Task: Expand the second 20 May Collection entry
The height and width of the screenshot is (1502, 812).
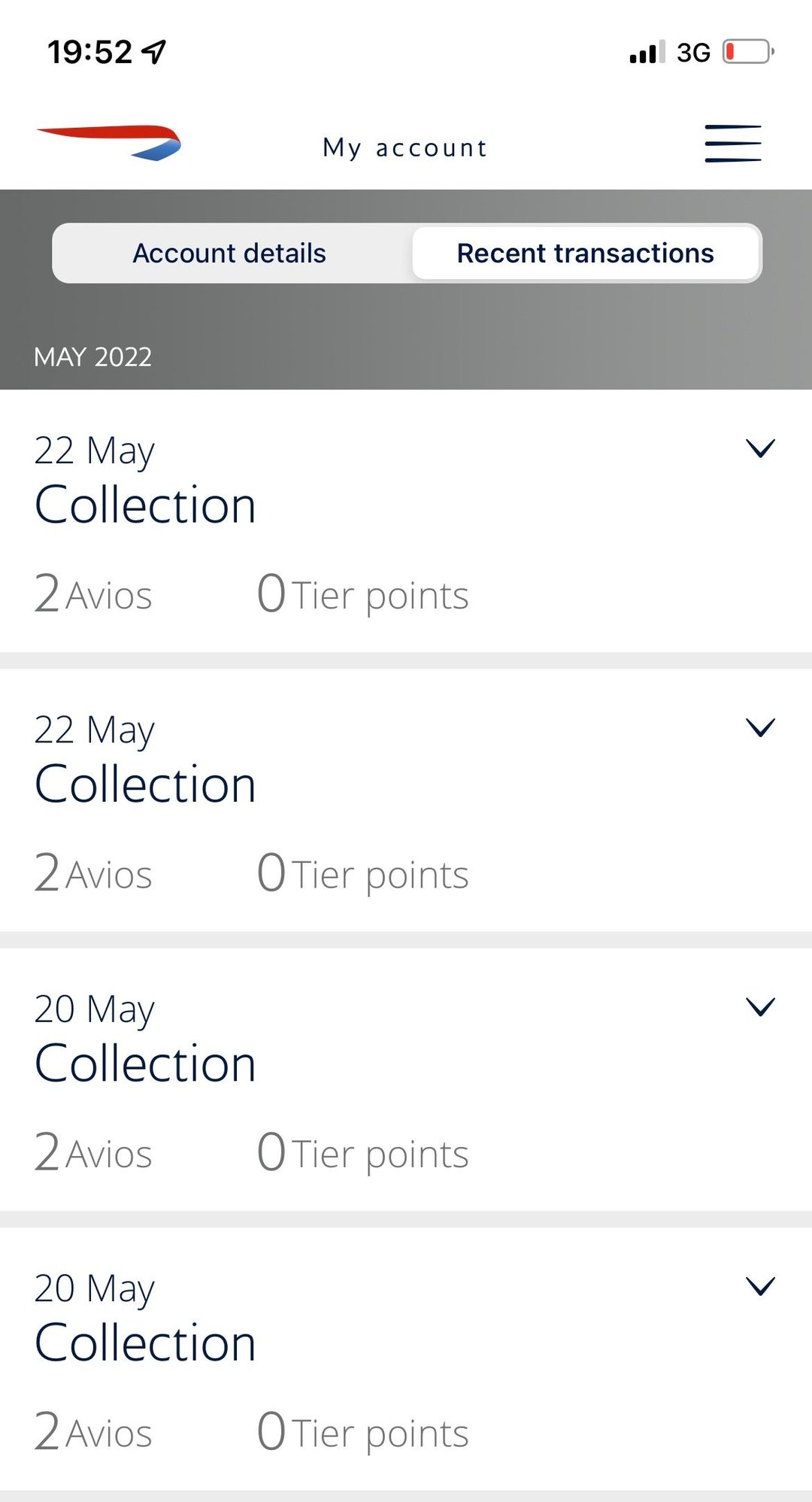Action: click(x=759, y=1286)
